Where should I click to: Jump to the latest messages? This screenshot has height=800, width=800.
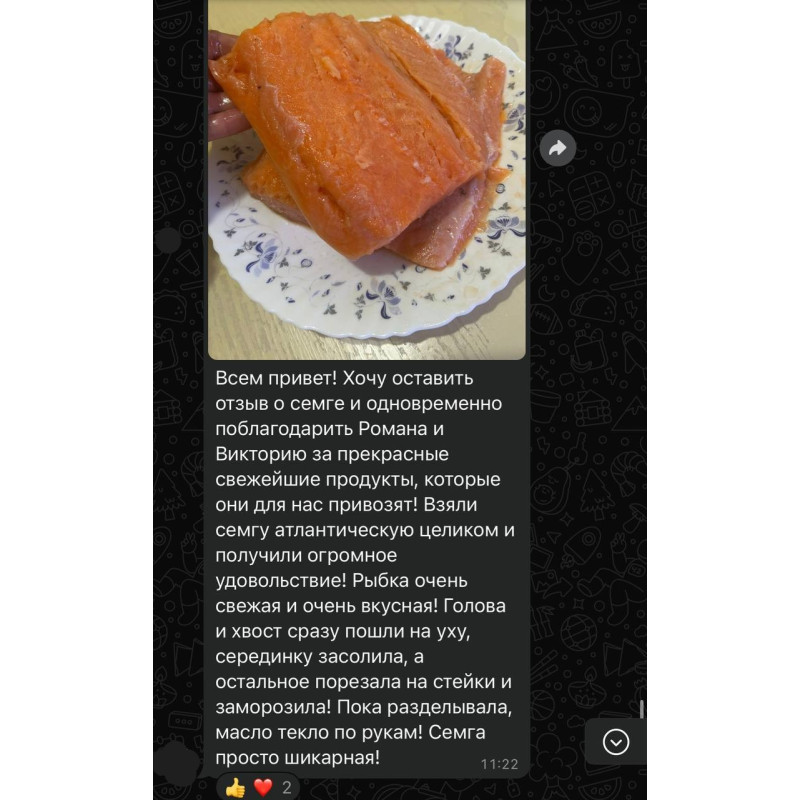point(616,741)
